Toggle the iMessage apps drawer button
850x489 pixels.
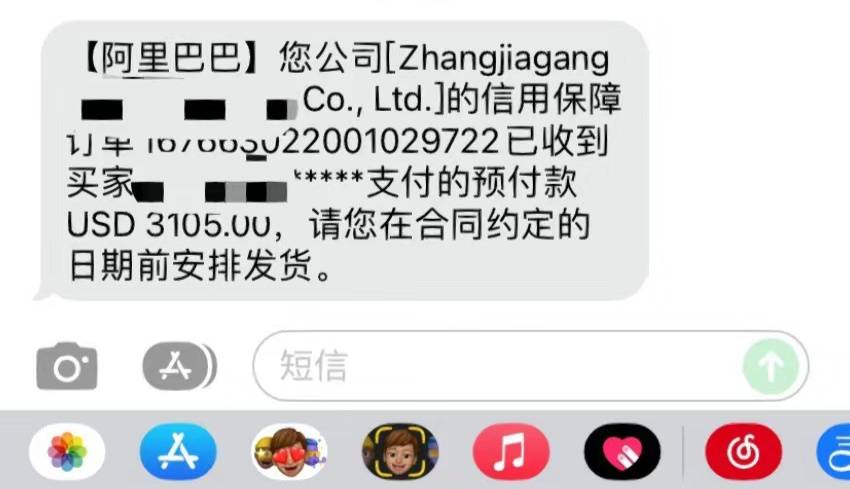[179, 366]
